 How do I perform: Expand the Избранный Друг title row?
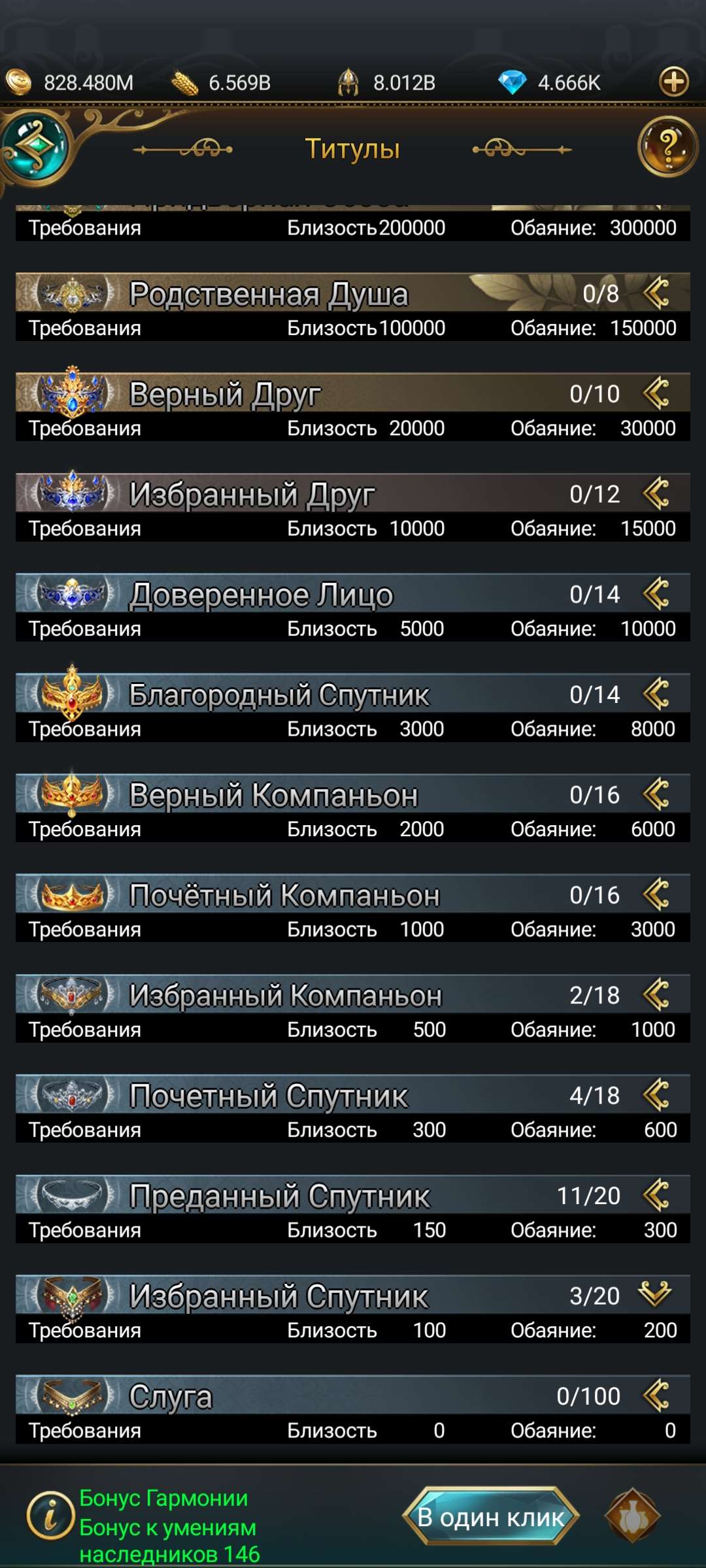[x=656, y=493]
